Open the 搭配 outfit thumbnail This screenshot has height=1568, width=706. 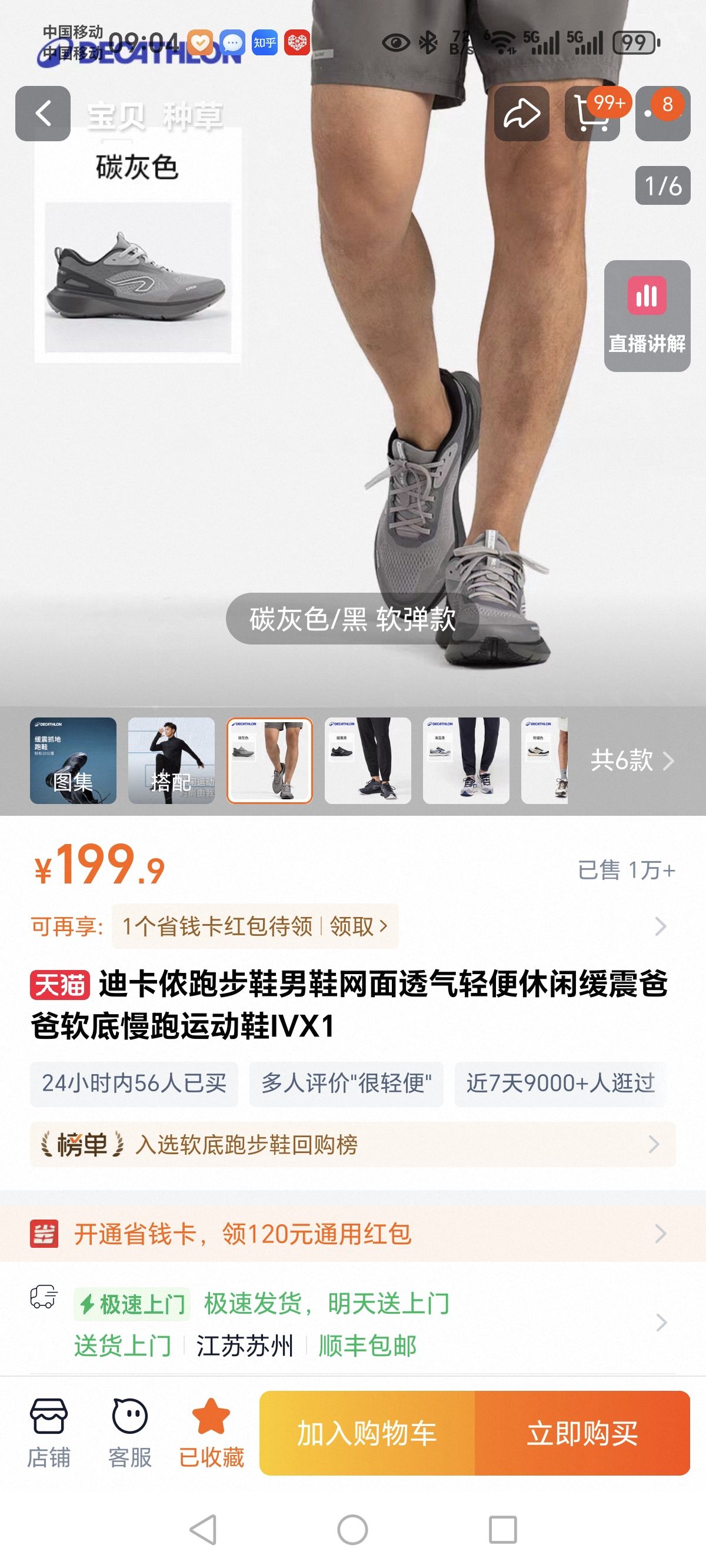(171, 760)
